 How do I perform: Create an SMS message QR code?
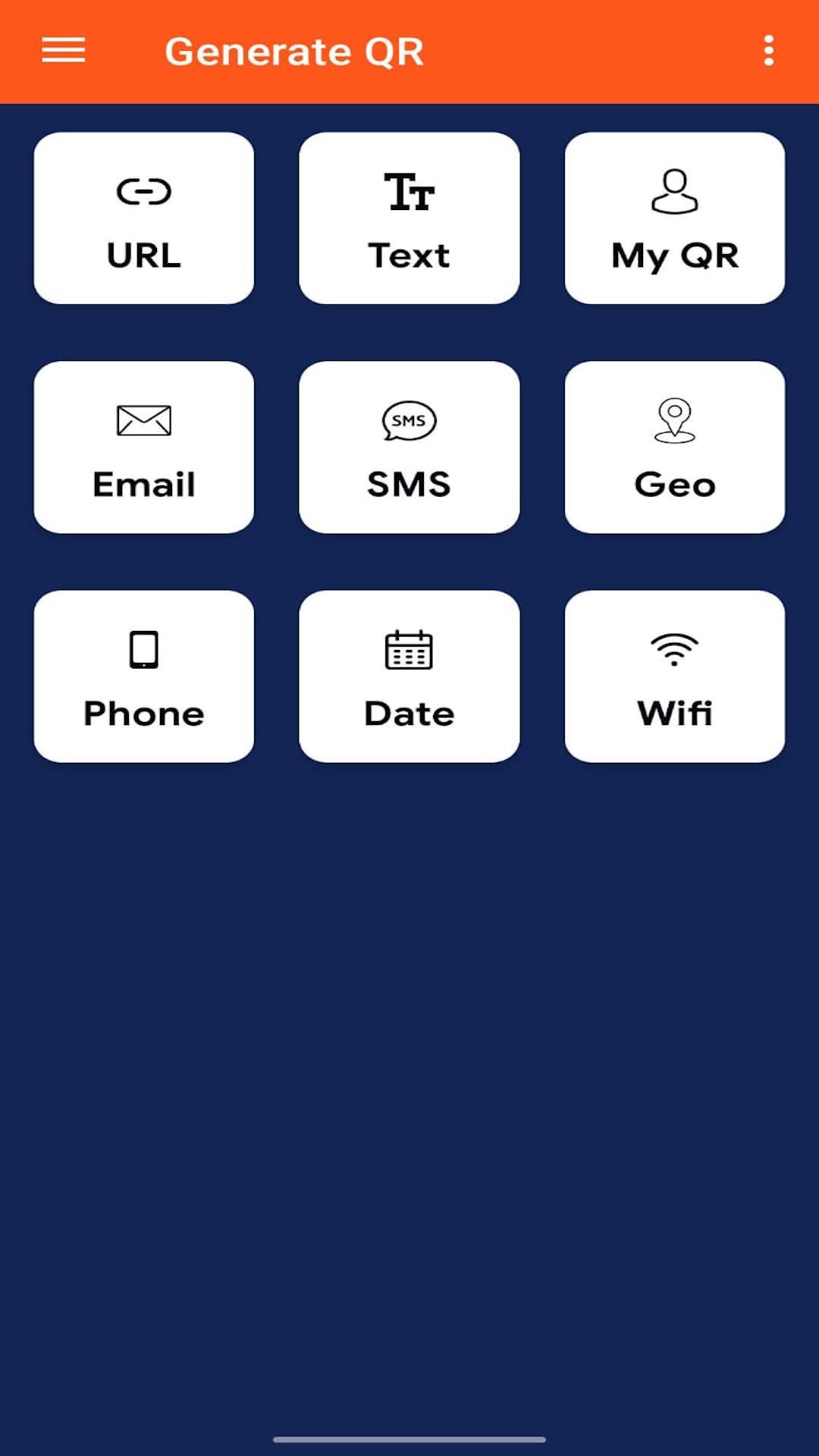[x=409, y=447]
